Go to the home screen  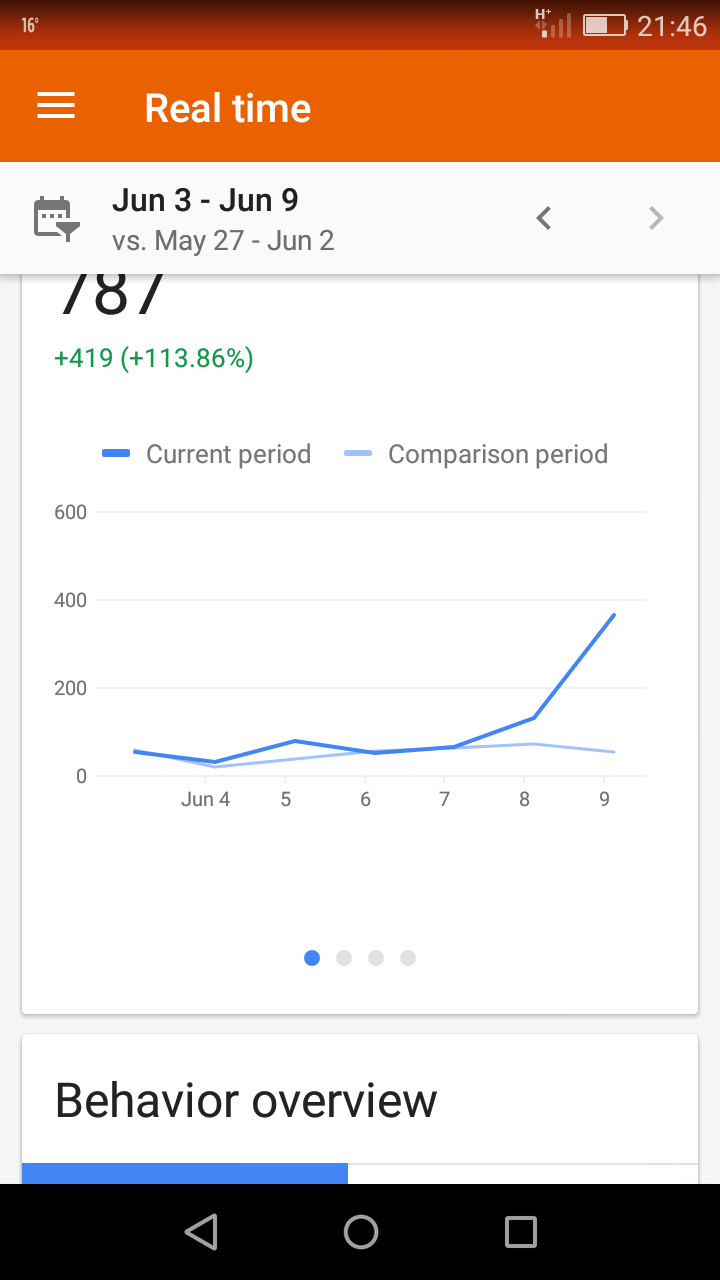click(361, 1232)
